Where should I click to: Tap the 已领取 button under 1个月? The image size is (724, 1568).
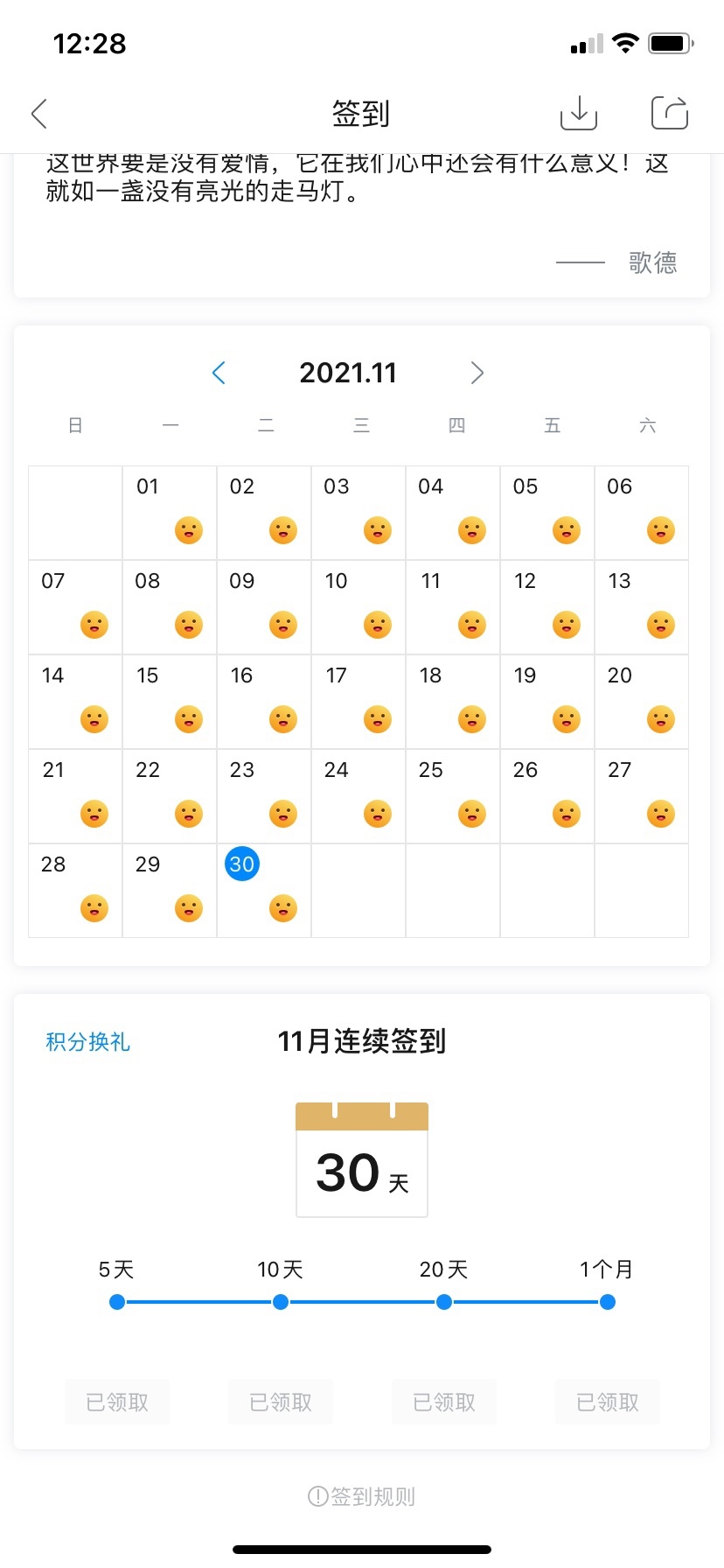(608, 1402)
